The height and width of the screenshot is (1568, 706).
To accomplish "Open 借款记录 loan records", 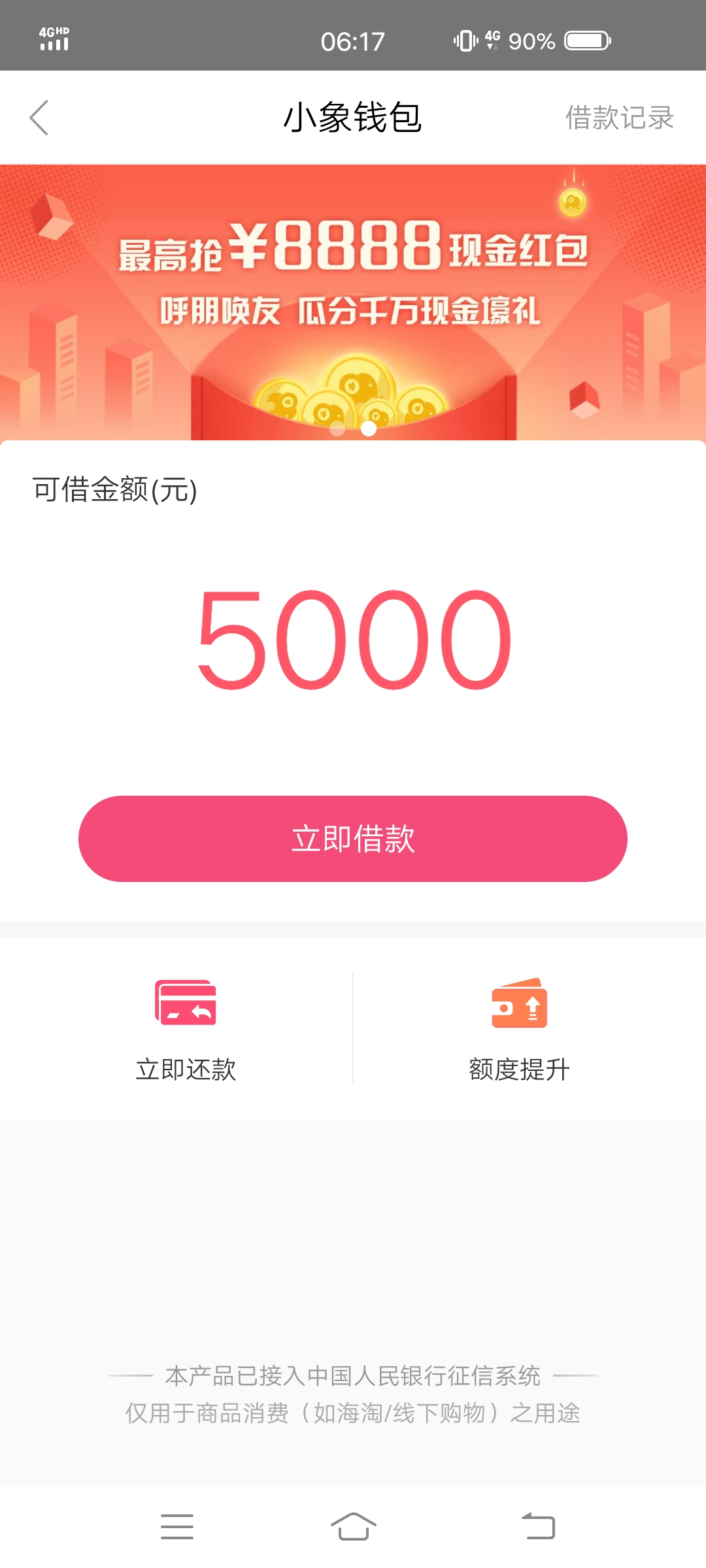I will click(619, 118).
